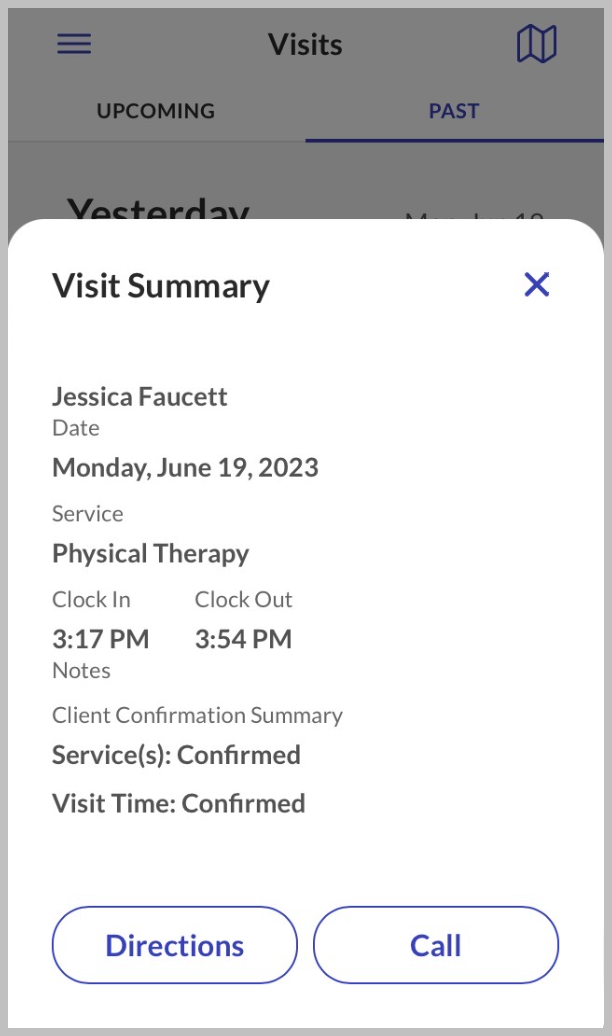This screenshot has height=1036, width=612.
Task: Switch to the Upcoming tab
Action: tap(156, 110)
